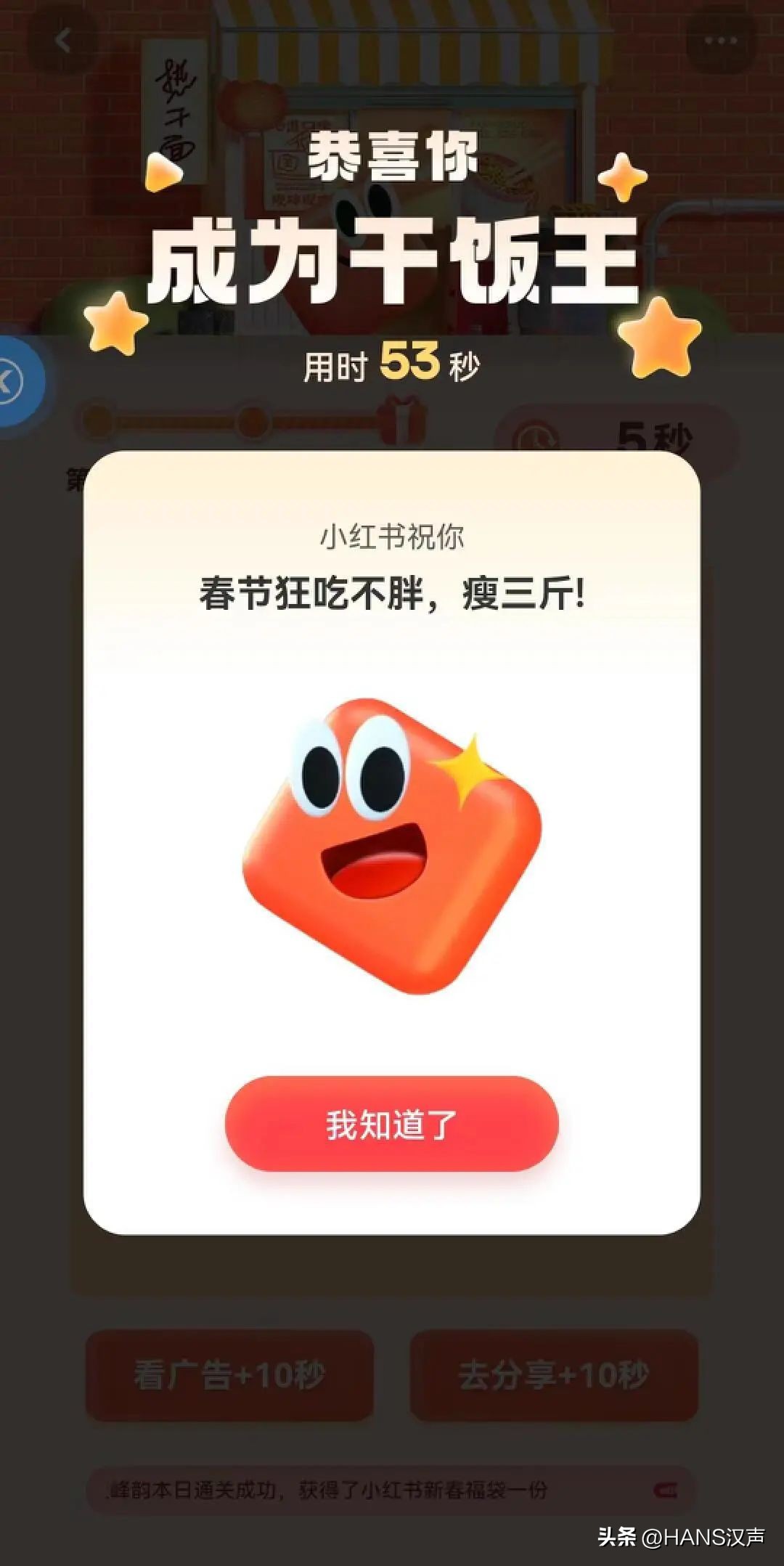
Task: Tap the 5秒 countdown timer display
Action: click(x=653, y=436)
